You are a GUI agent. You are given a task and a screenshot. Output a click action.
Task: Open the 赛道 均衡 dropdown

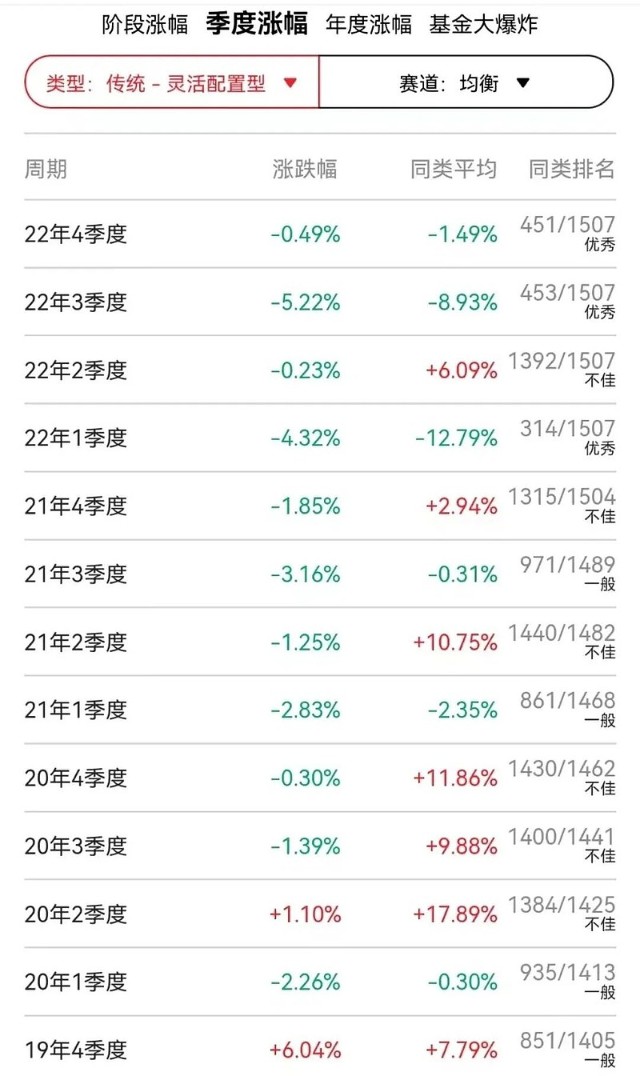point(466,82)
